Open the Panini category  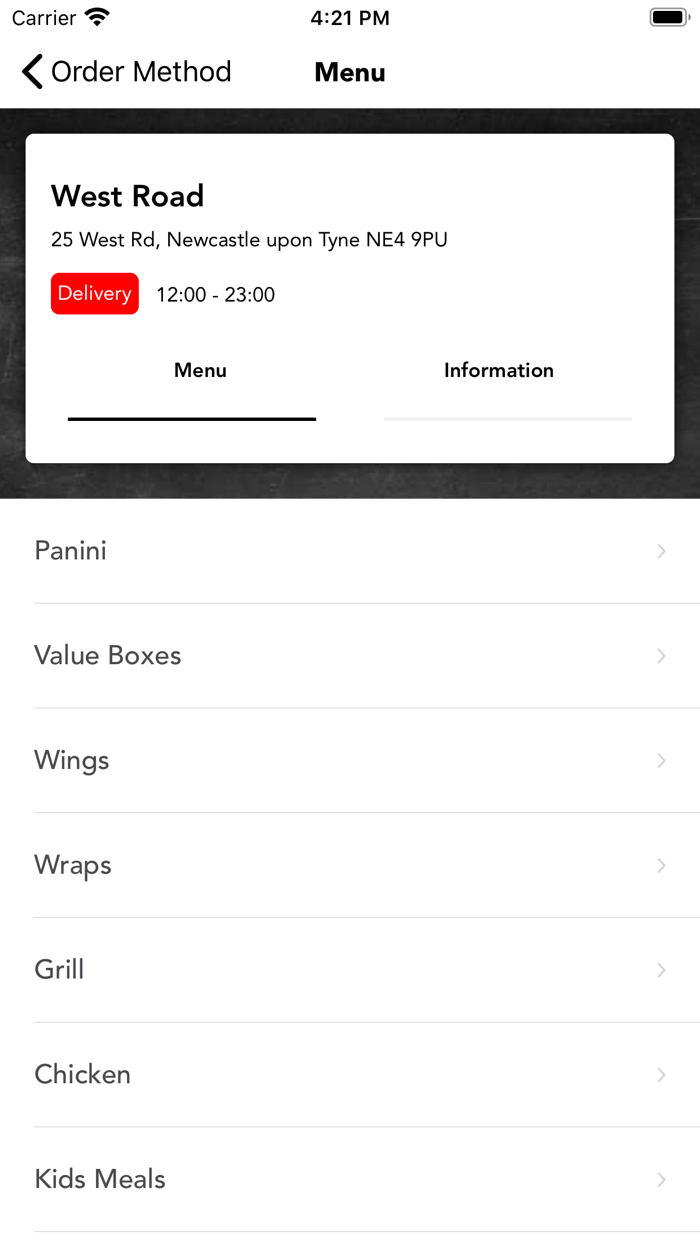350,551
